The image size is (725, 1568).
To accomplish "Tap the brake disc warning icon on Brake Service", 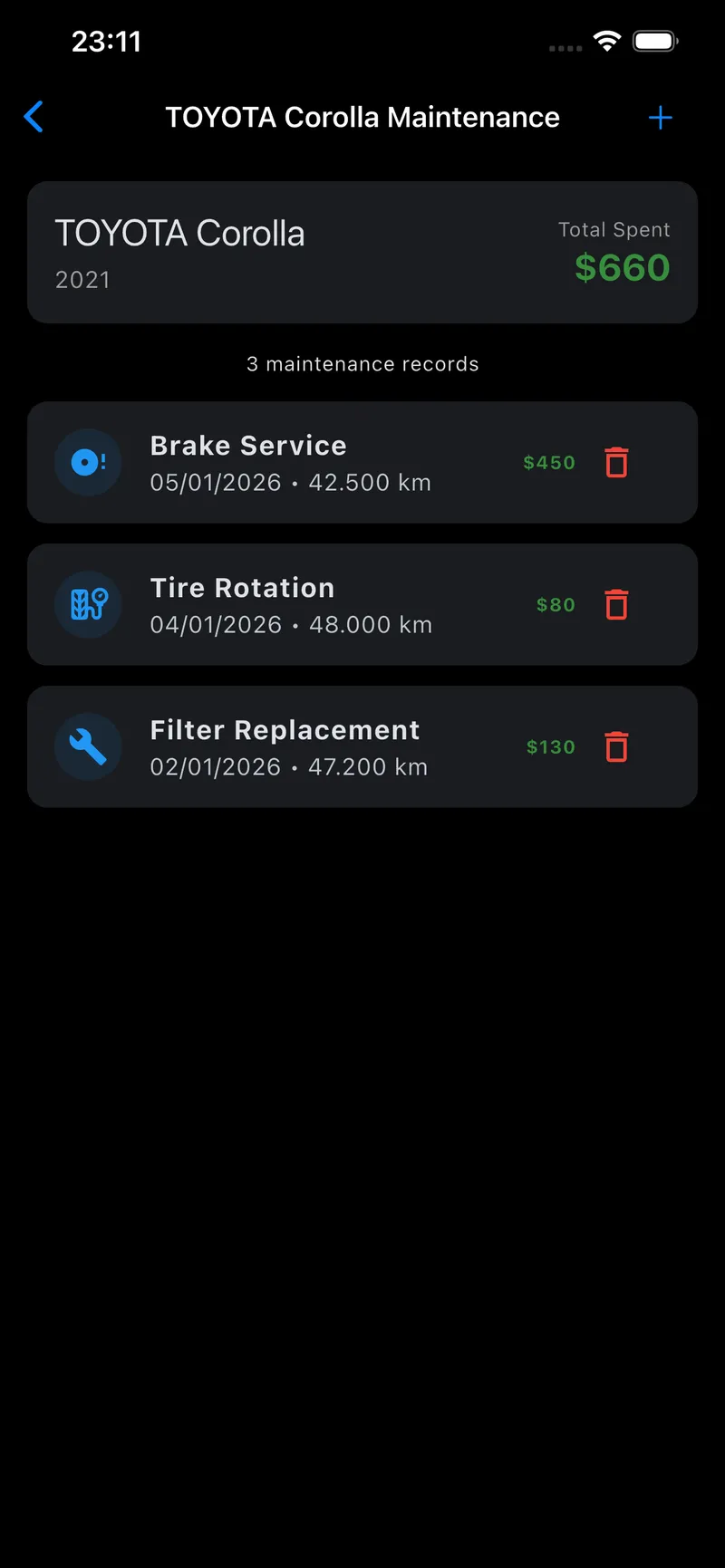I will point(88,463).
